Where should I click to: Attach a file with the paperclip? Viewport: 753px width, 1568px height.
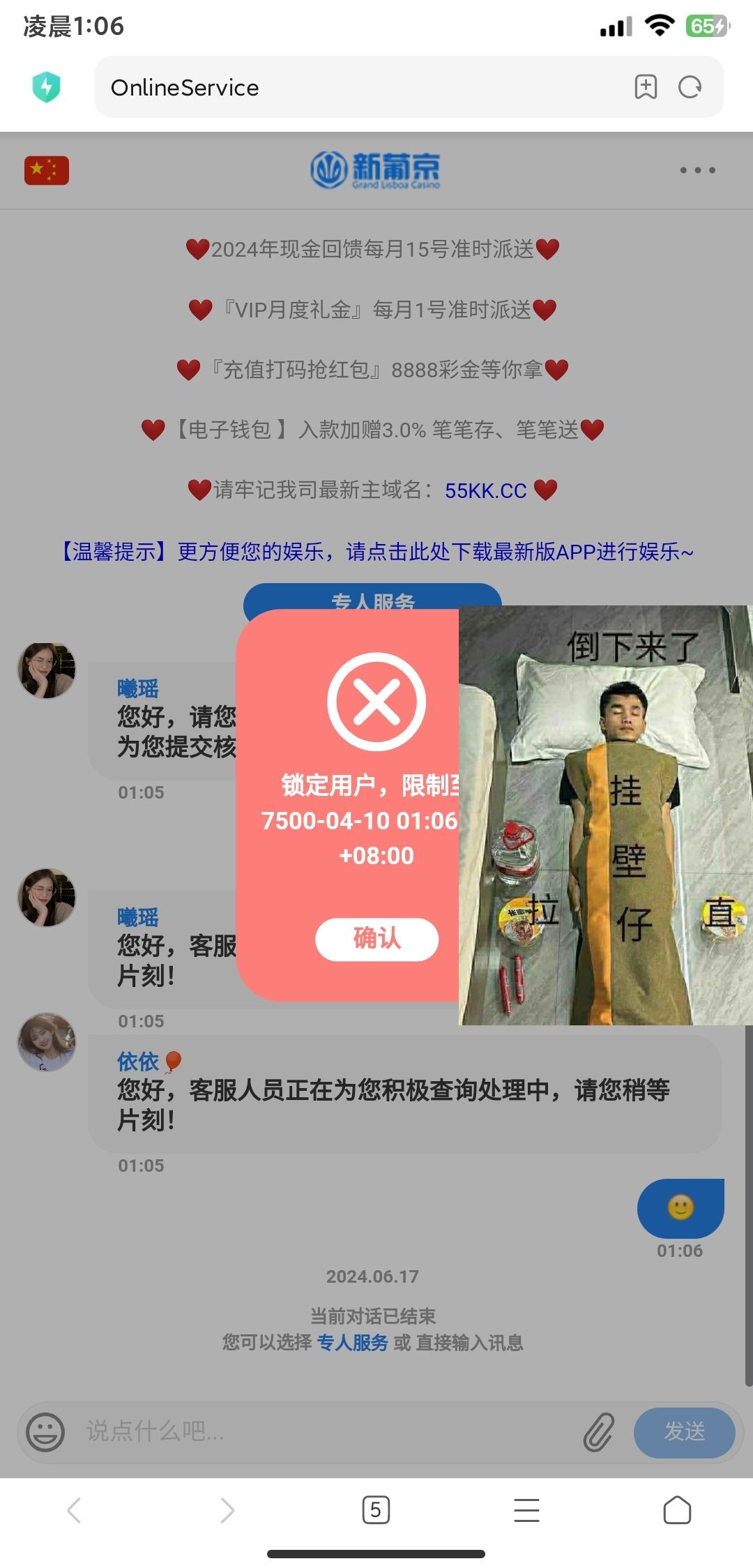pos(598,1431)
